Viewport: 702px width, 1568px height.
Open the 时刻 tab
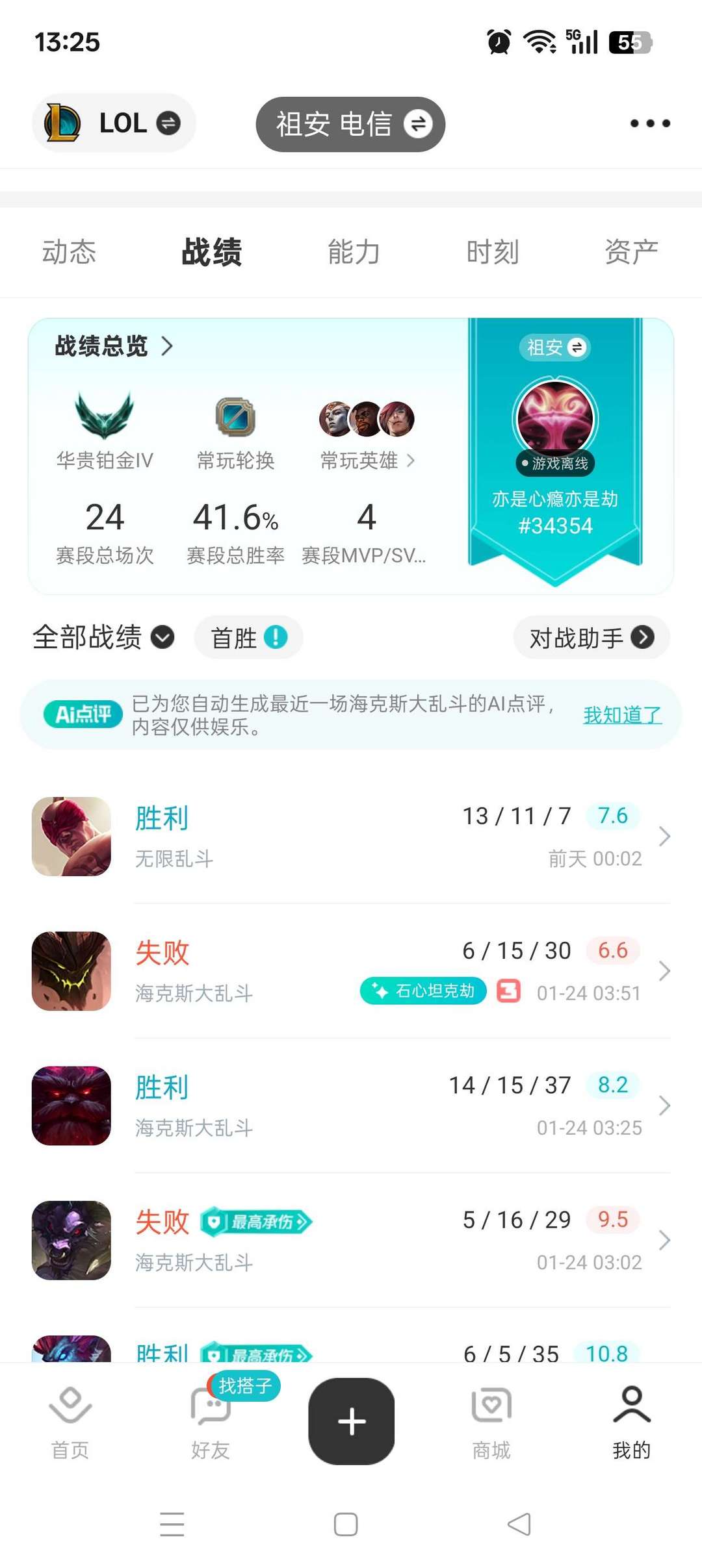pyautogui.click(x=493, y=252)
